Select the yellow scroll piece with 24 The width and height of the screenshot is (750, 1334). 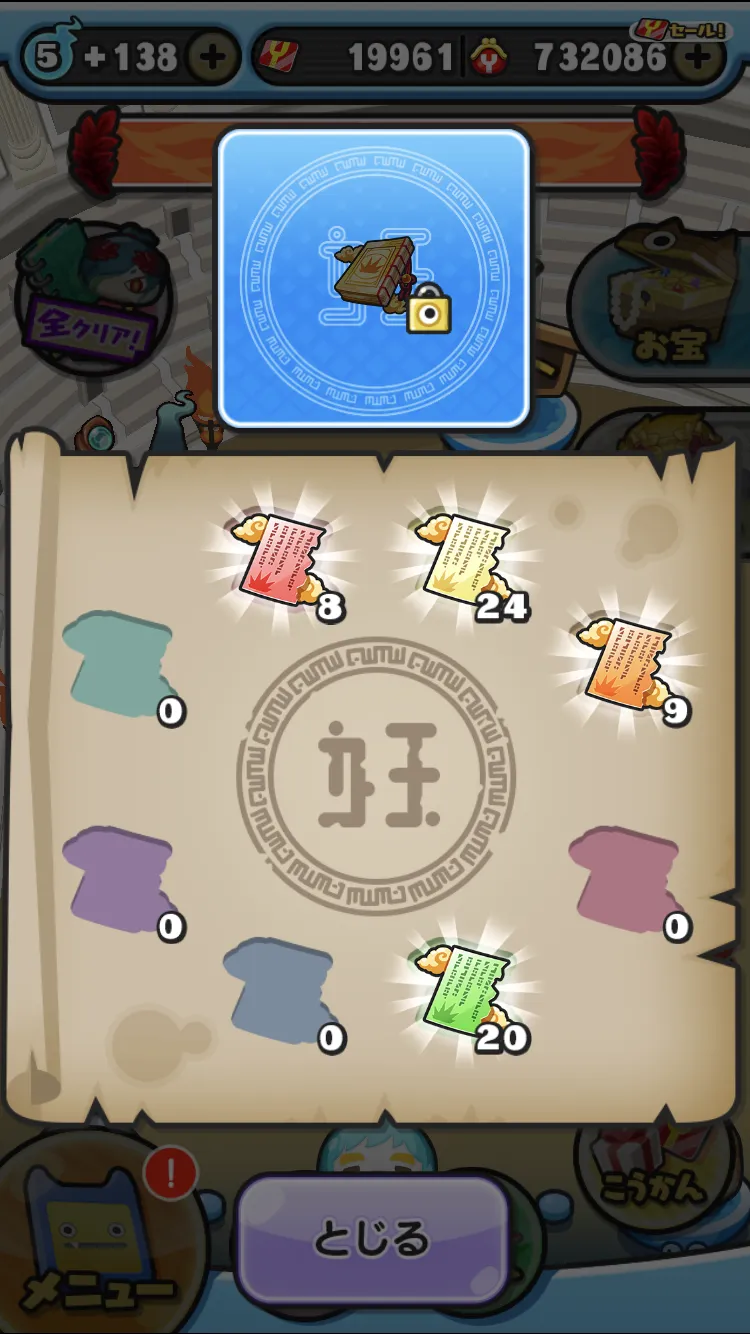pyautogui.click(x=470, y=564)
